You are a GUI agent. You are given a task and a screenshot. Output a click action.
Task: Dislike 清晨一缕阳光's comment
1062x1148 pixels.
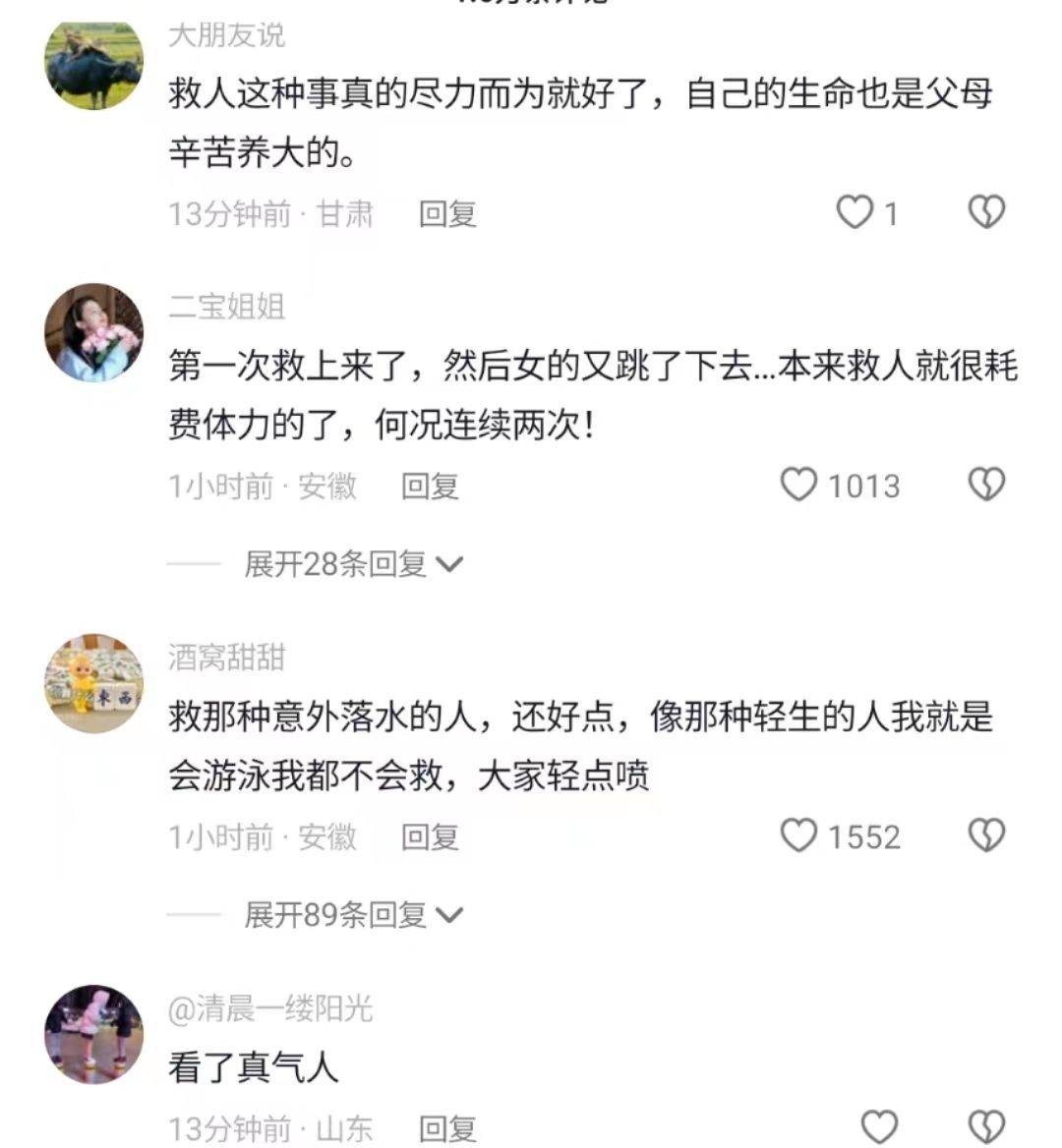point(986,1126)
